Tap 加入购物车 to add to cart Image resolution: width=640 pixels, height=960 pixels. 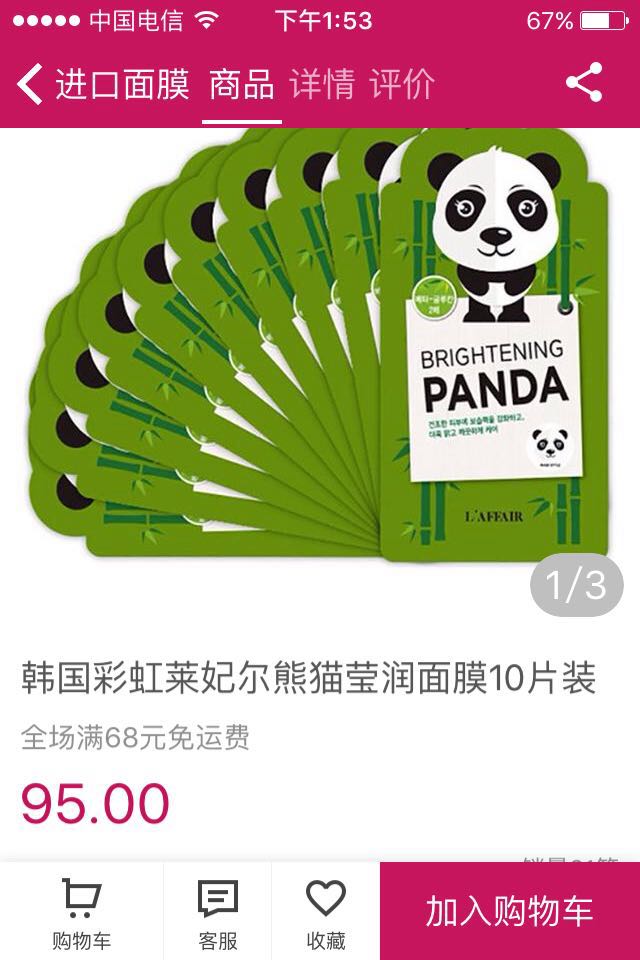point(510,911)
